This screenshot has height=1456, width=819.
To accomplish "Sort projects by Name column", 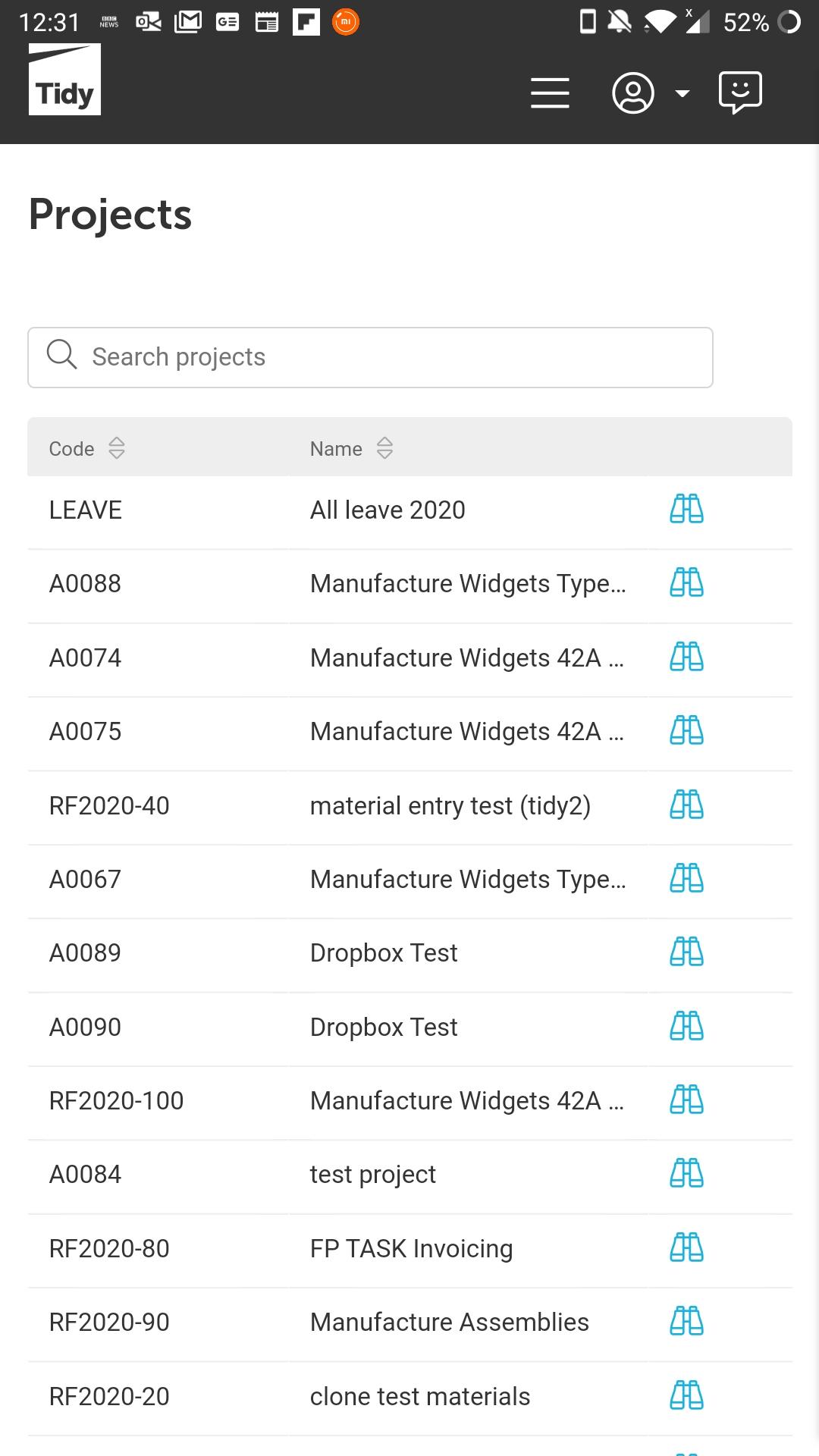I will coord(384,448).
